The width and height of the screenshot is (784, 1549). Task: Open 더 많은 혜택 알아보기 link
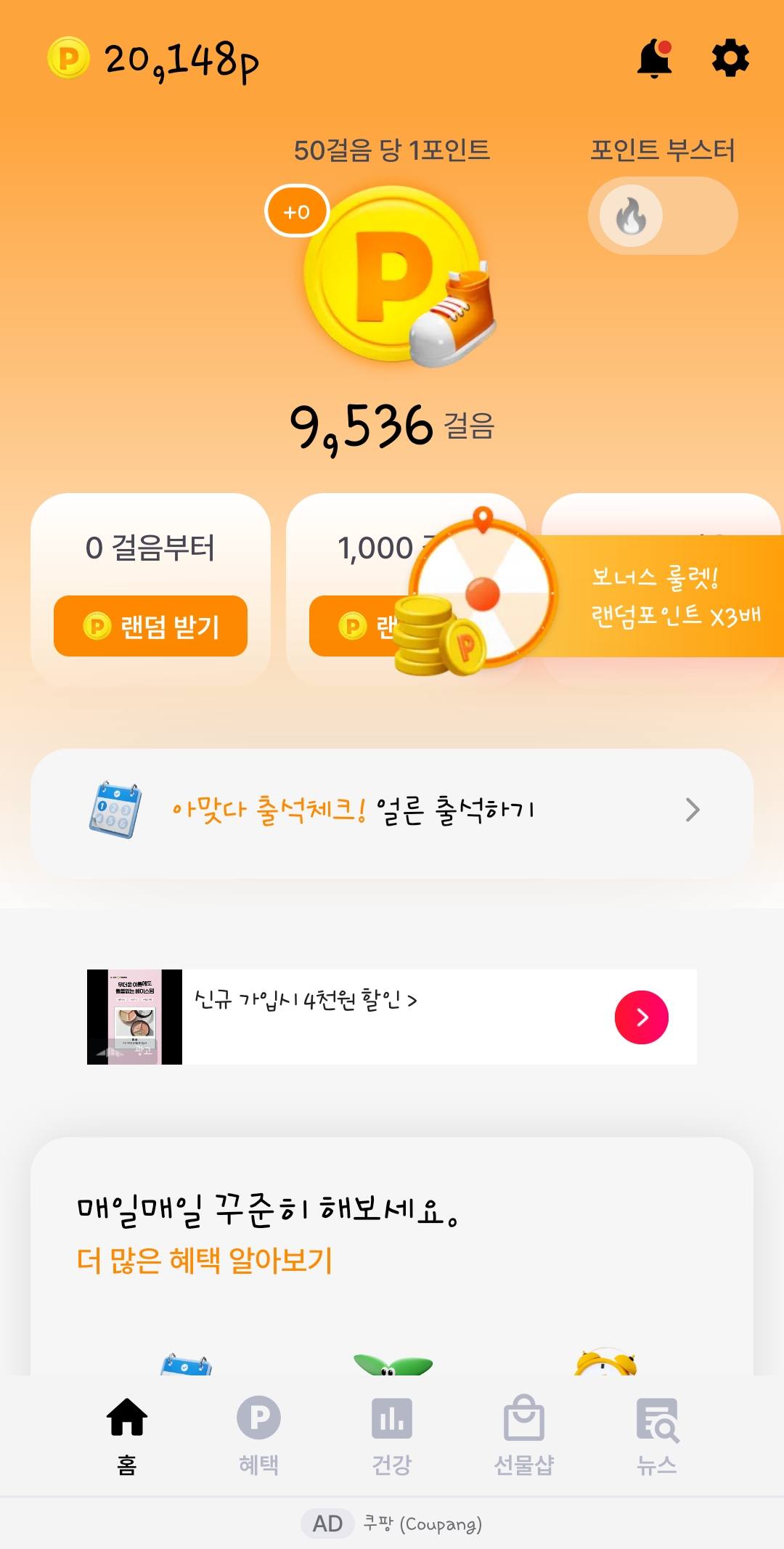point(205,1261)
